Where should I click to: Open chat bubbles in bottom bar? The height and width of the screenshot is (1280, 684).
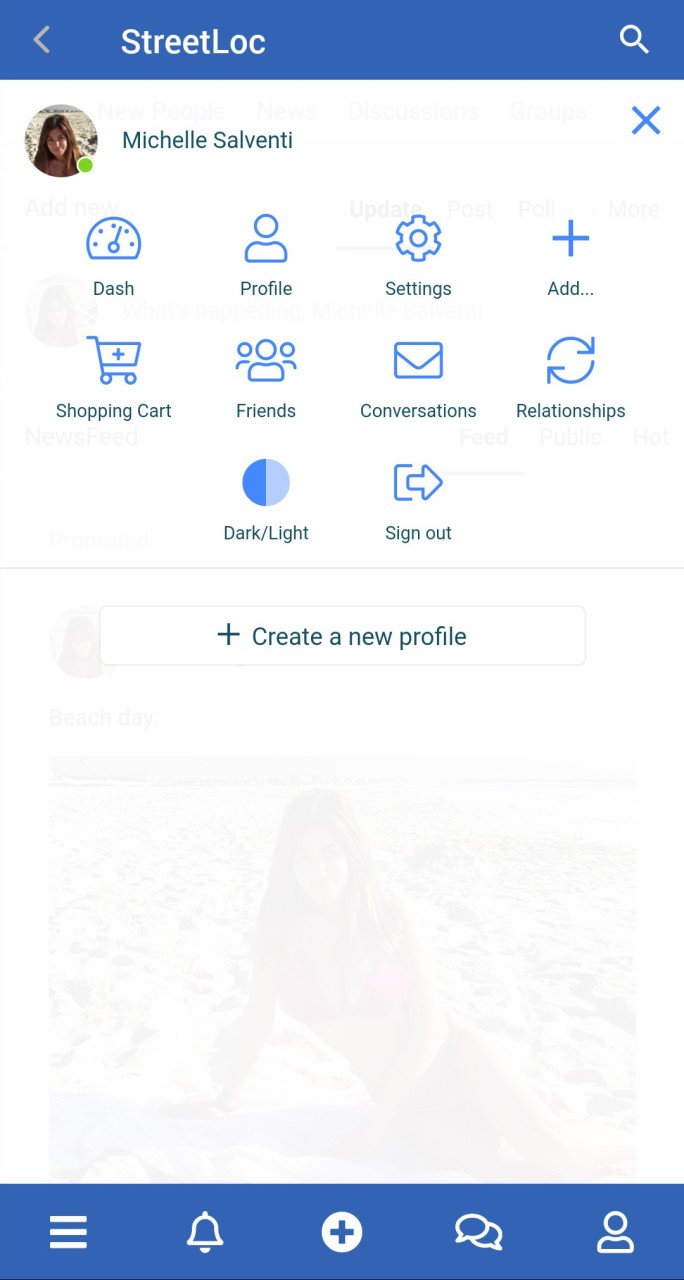[x=478, y=1232]
